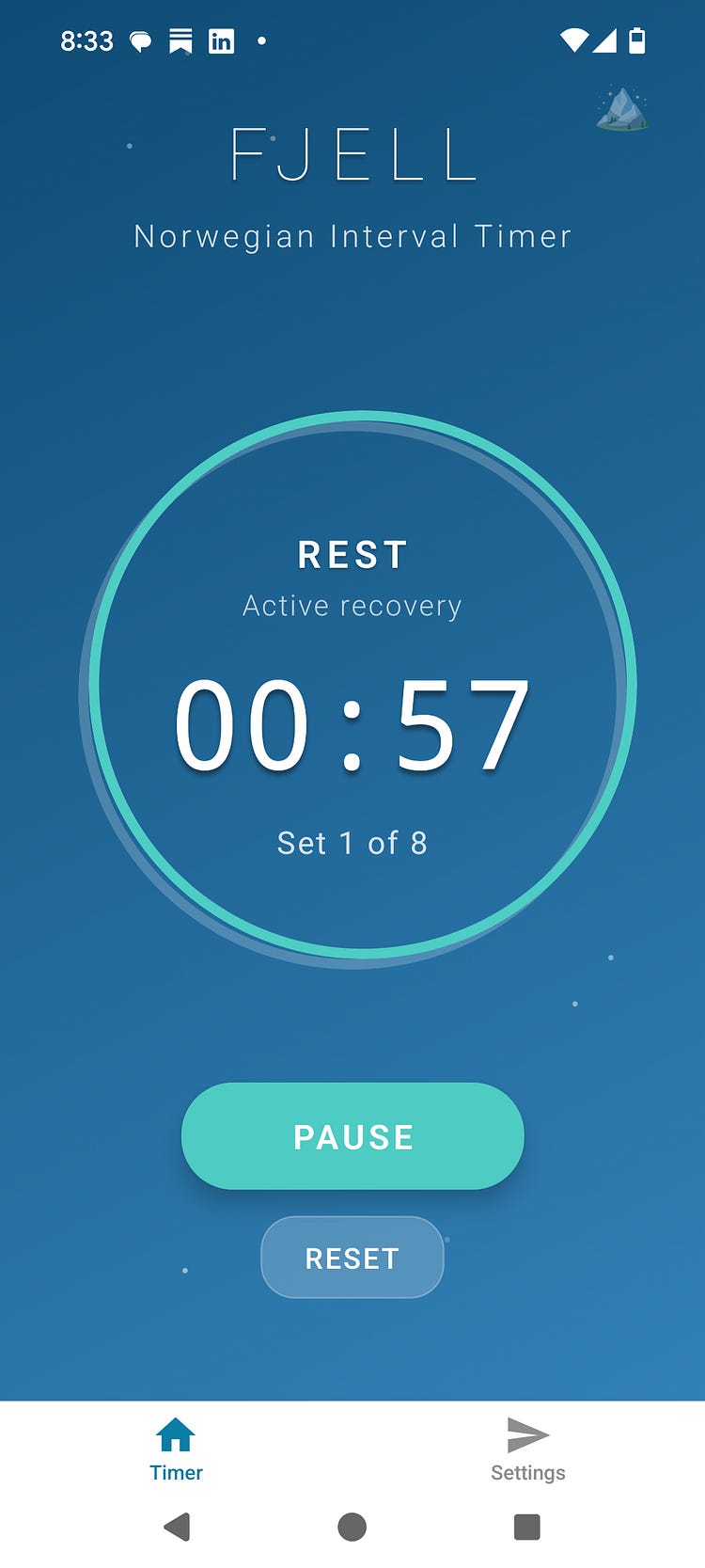705x1568 pixels.
Task: Pause the running rest timer
Action: (352, 1136)
